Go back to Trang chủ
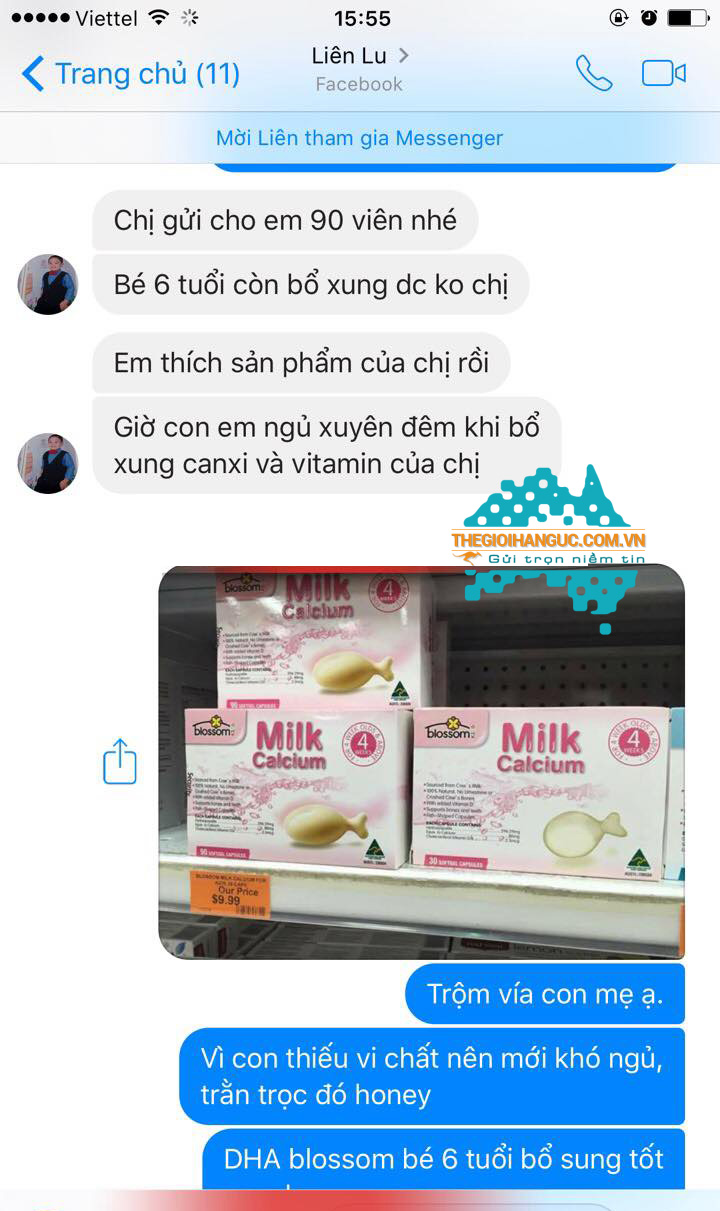This screenshot has width=720, height=1211. pos(130,74)
